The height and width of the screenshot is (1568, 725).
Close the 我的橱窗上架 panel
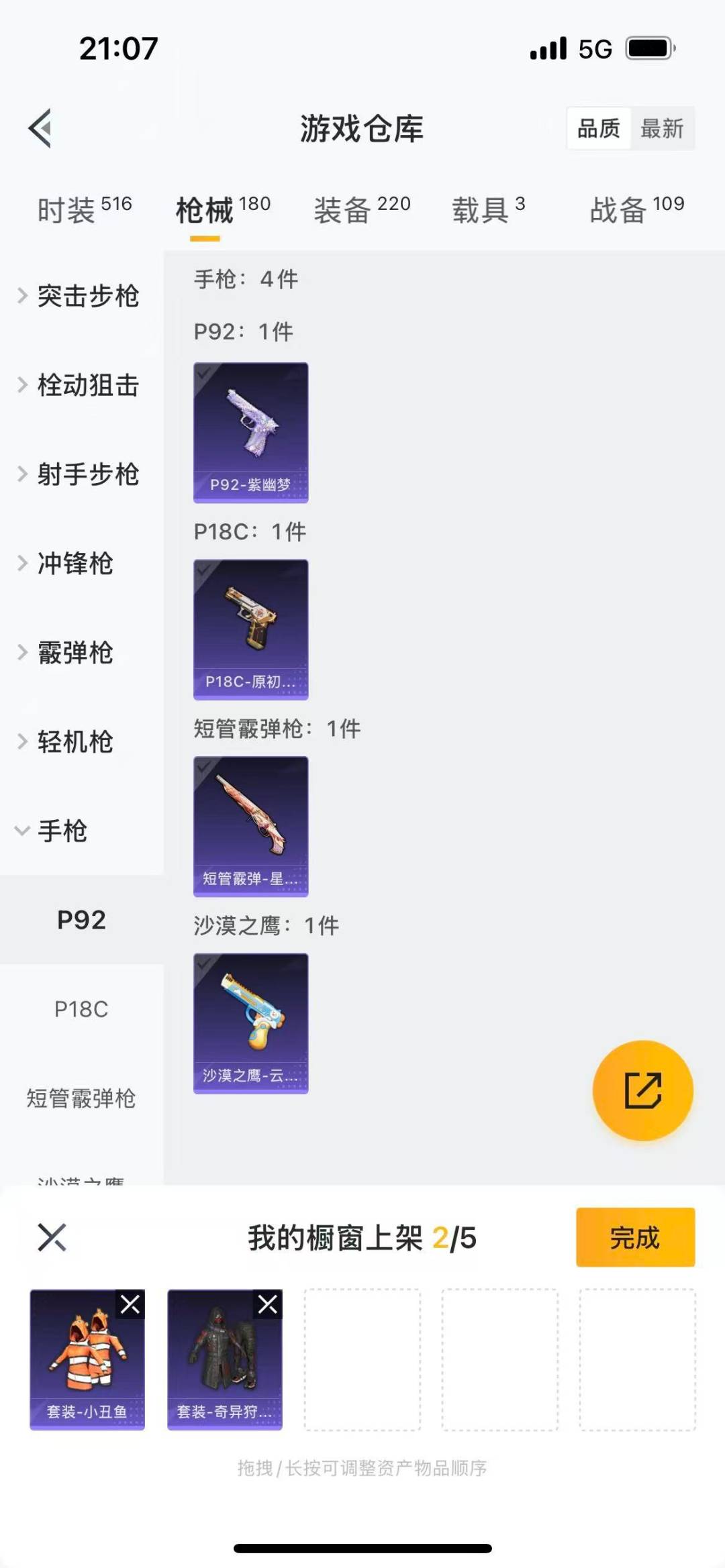tap(52, 1238)
